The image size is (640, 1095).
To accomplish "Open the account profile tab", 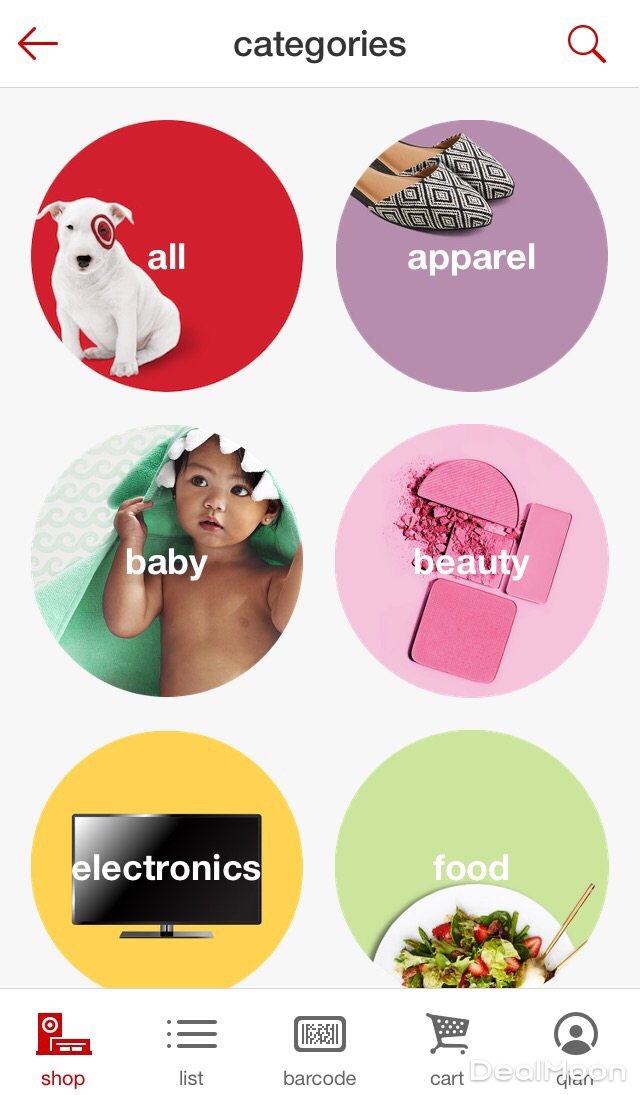I will [575, 1048].
